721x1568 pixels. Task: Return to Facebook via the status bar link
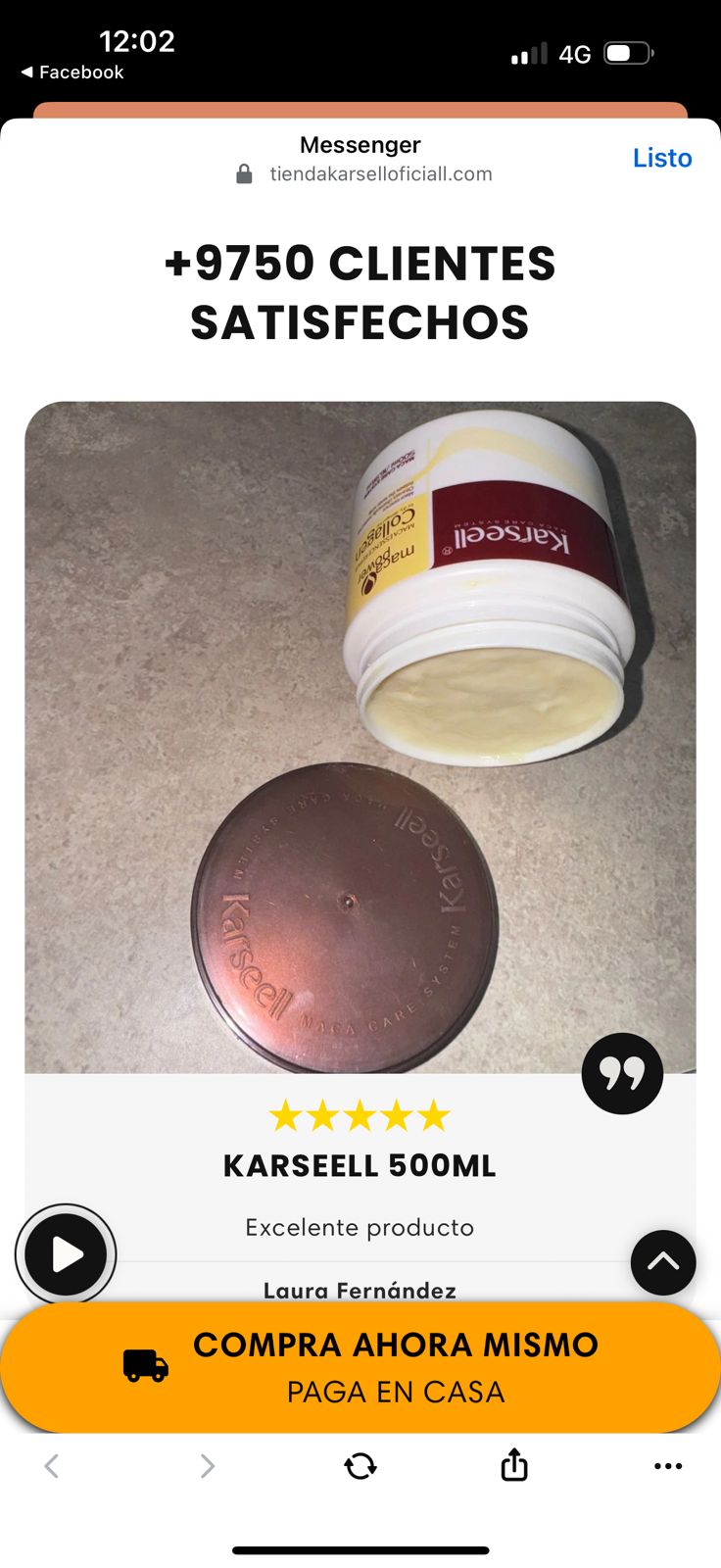pos(72,73)
